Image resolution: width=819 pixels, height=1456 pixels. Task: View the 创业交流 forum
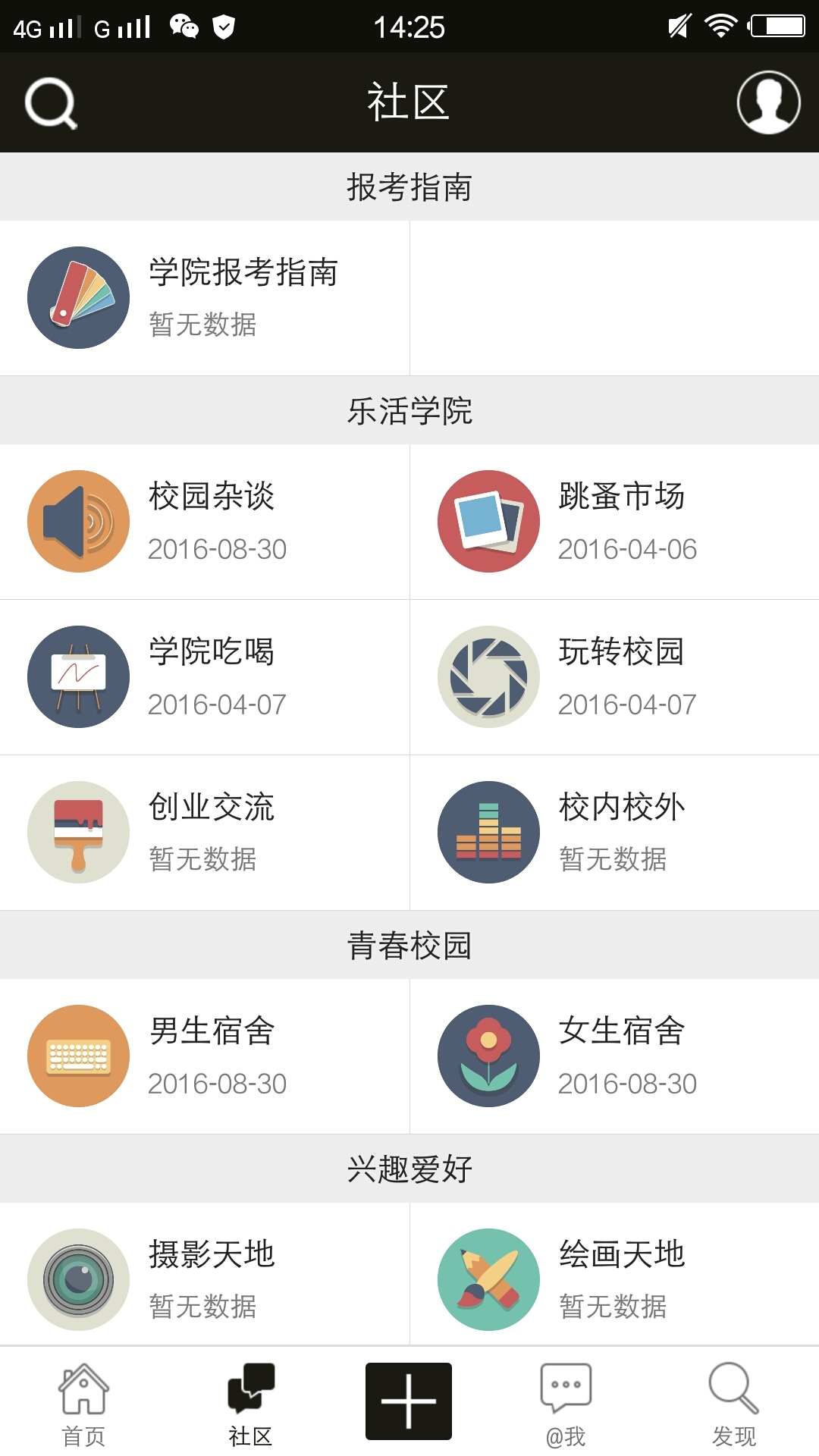click(x=205, y=833)
